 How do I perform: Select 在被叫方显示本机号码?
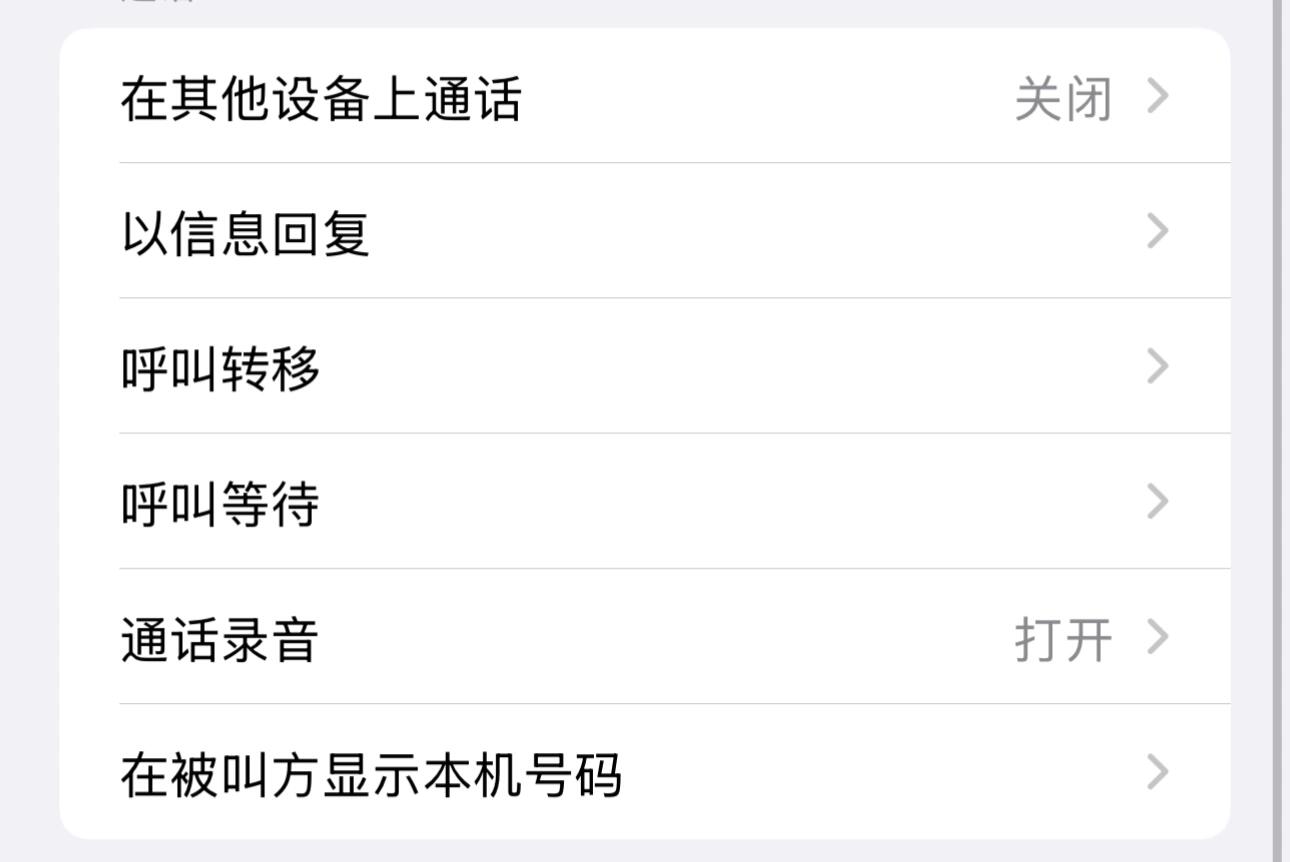coord(644,773)
